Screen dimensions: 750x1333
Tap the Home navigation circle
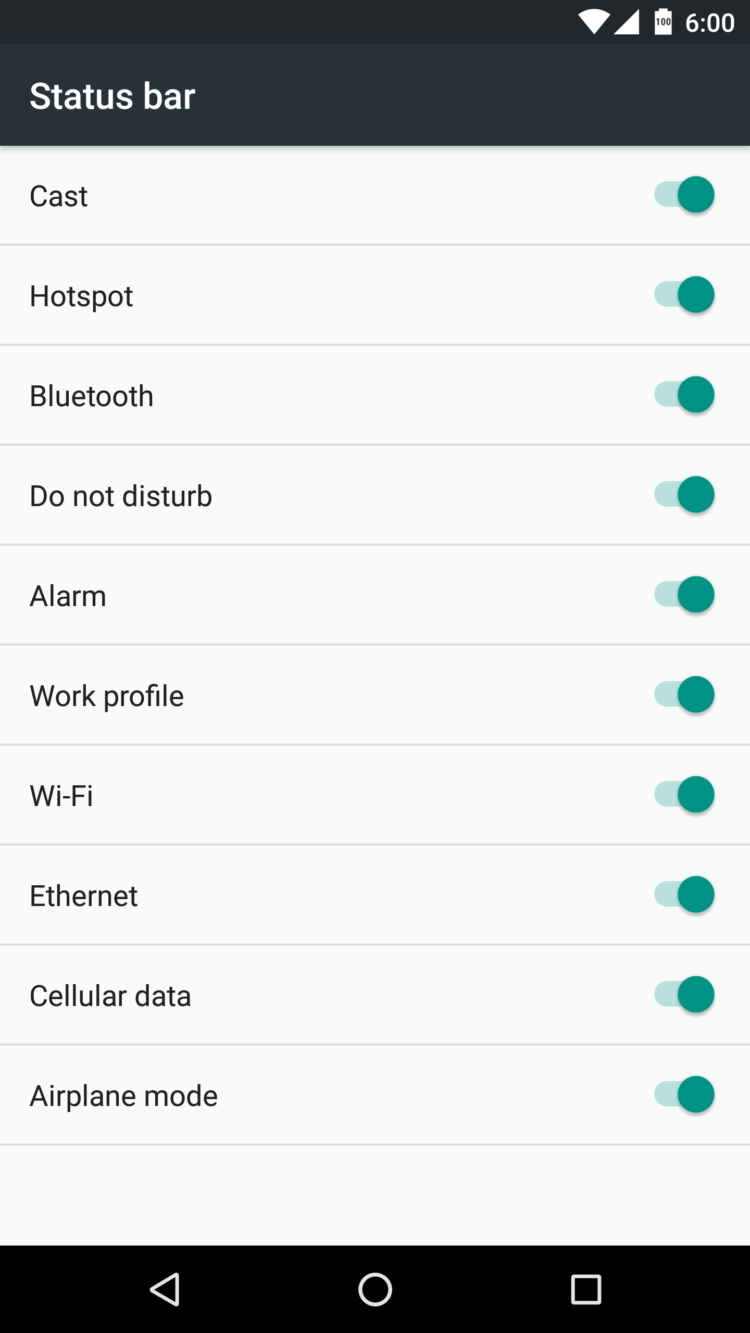[x=375, y=1289]
